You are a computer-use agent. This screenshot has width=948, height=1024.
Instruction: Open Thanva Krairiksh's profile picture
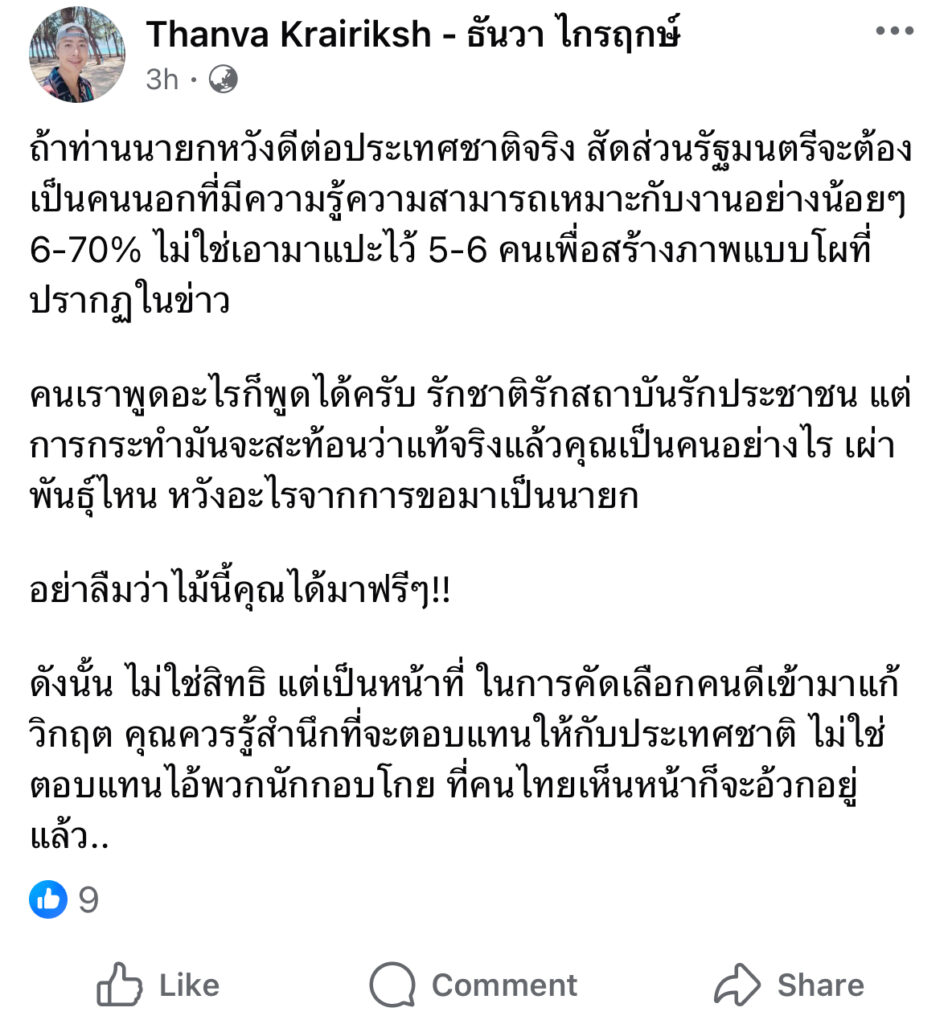(77, 57)
